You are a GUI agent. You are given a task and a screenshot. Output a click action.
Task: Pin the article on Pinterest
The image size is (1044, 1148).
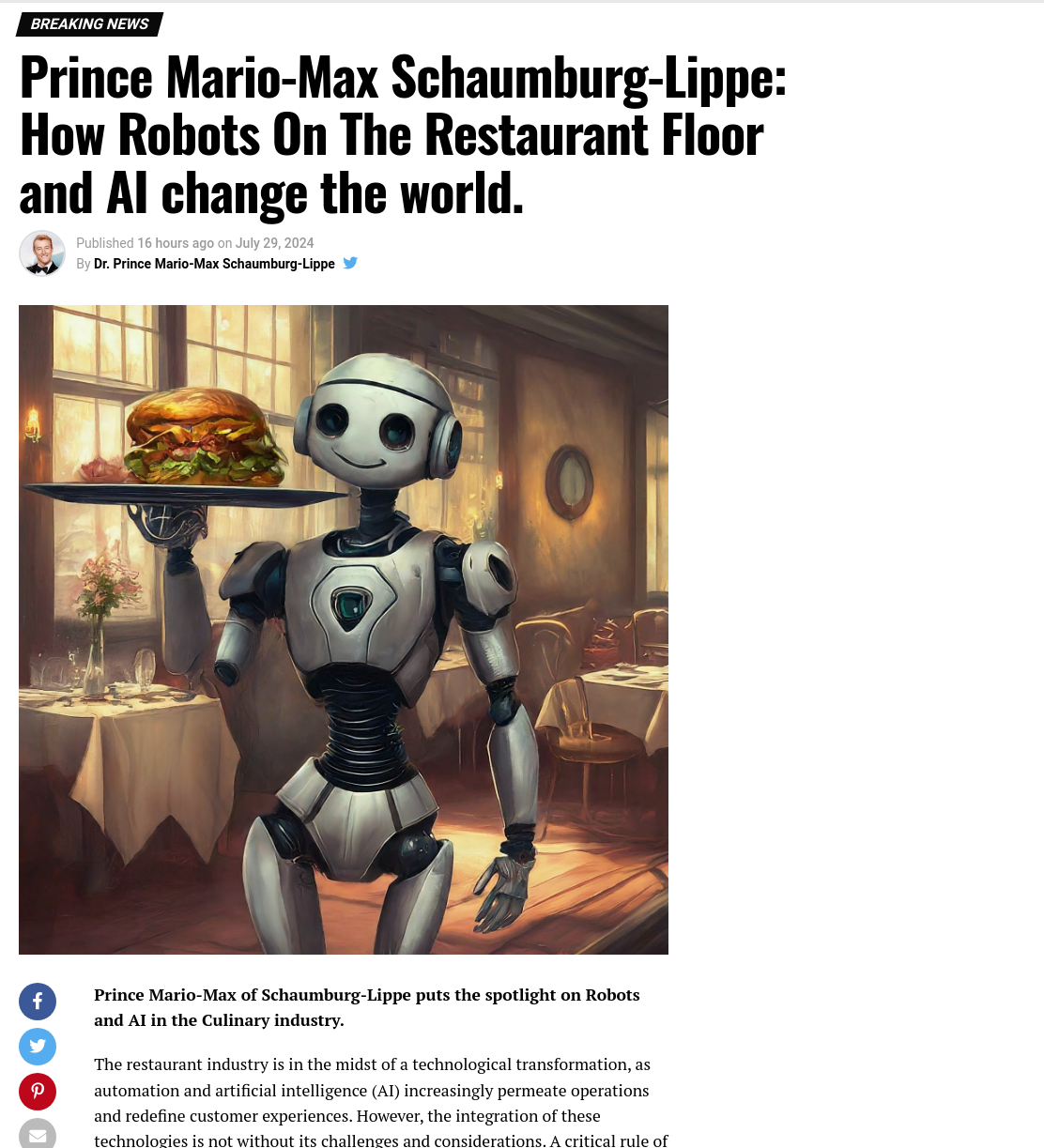tap(38, 1092)
